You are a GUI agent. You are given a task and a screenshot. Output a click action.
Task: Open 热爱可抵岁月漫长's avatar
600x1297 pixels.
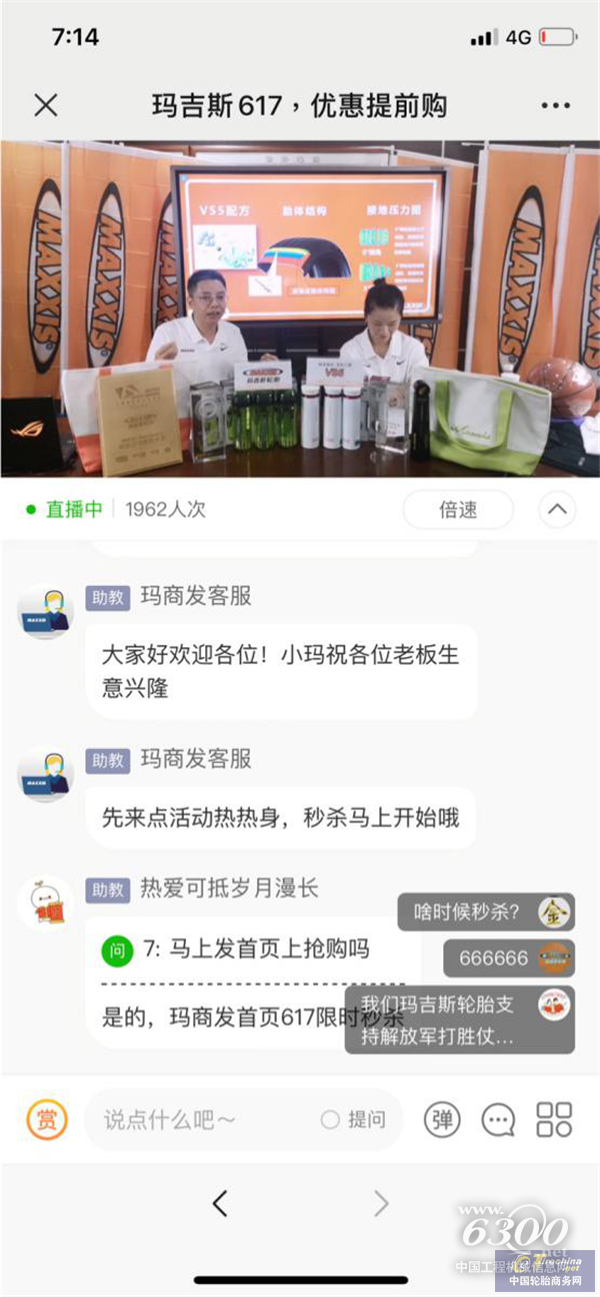coord(45,904)
